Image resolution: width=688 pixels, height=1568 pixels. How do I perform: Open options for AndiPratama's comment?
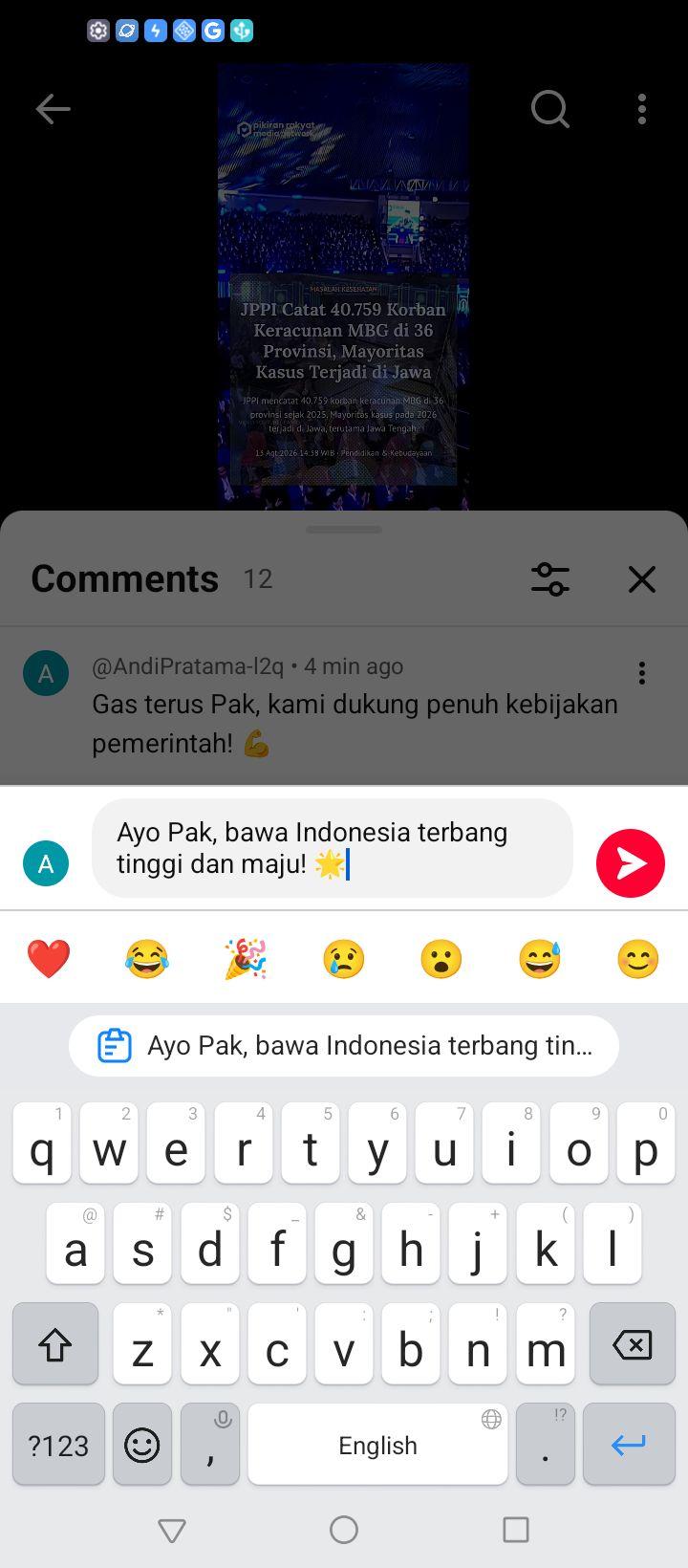[x=642, y=673]
